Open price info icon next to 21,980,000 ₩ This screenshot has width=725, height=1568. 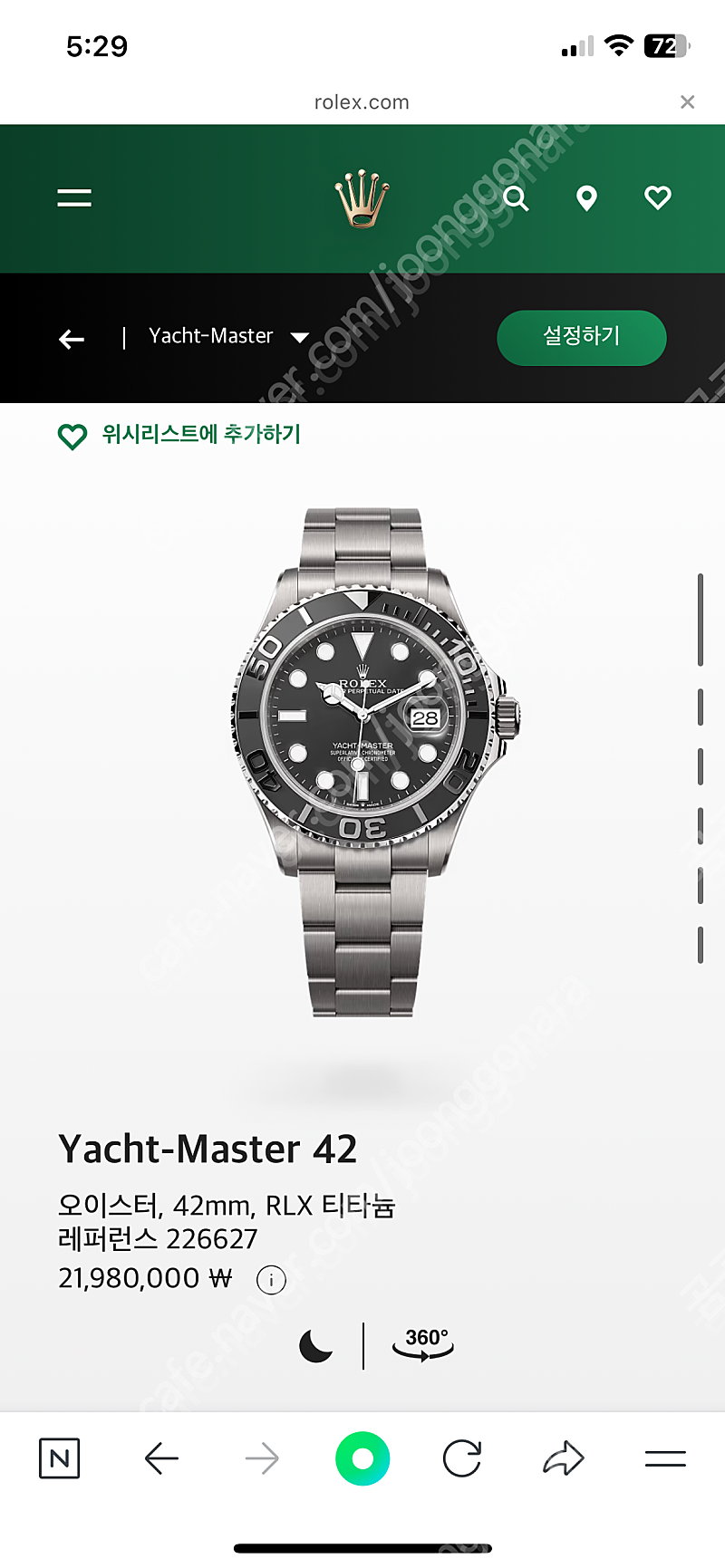271,1280
